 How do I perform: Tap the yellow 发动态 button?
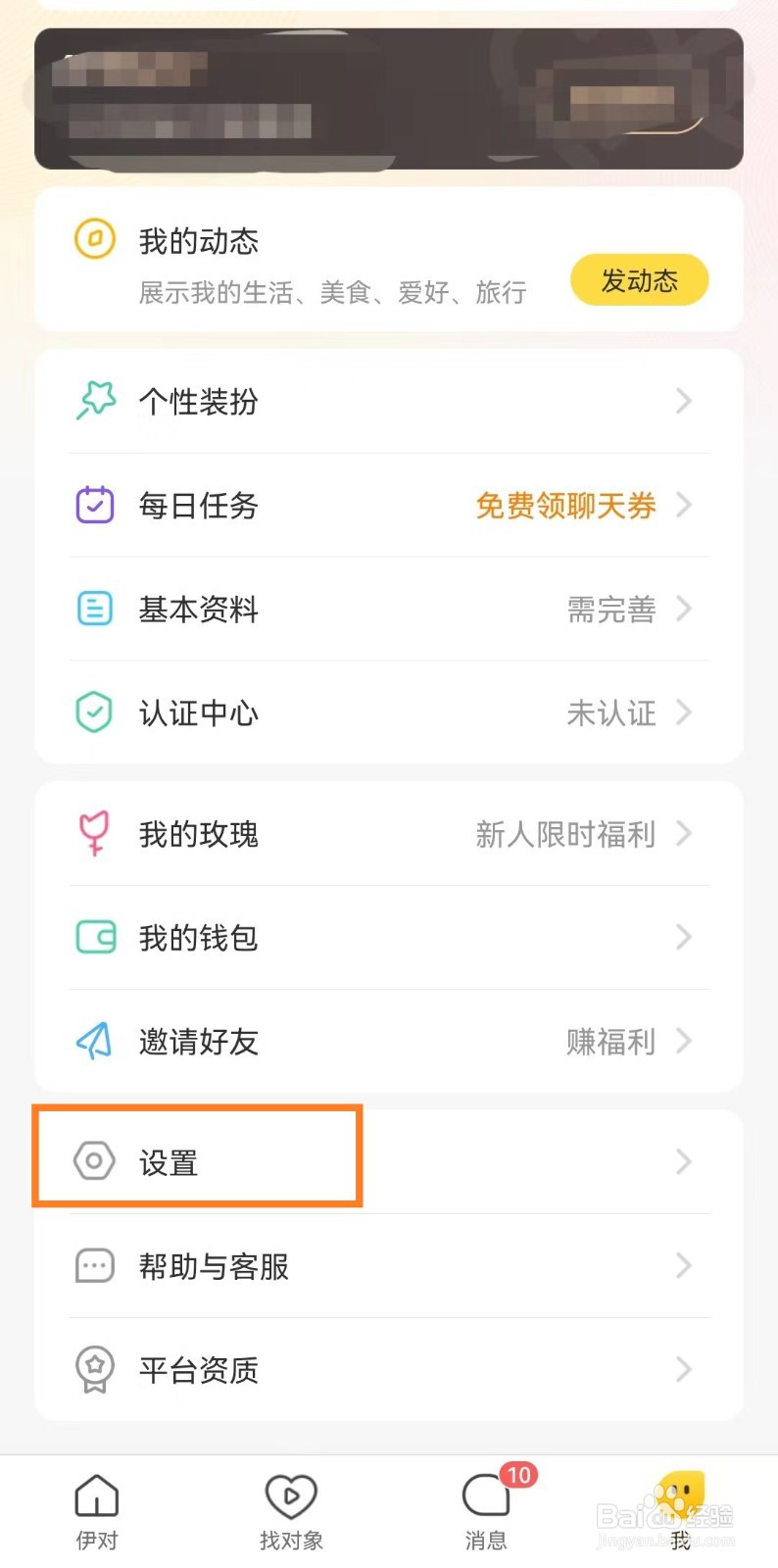tap(638, 279)
